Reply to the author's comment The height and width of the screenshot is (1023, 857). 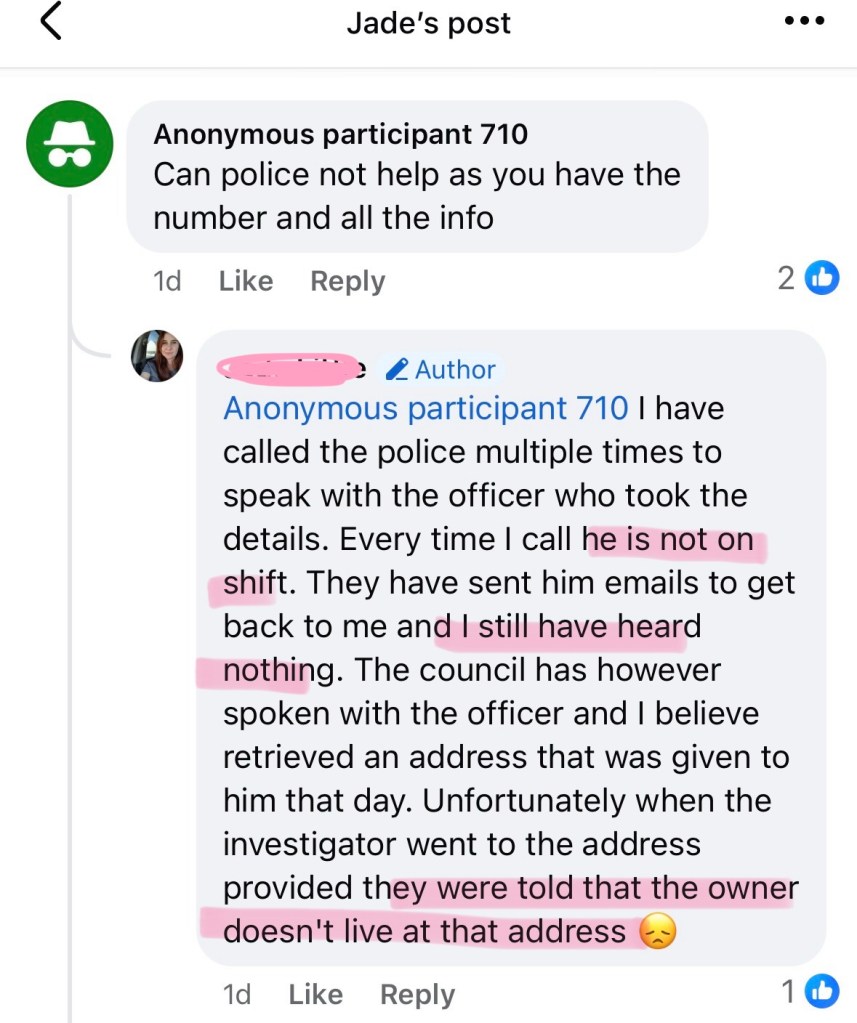point(417,994)
